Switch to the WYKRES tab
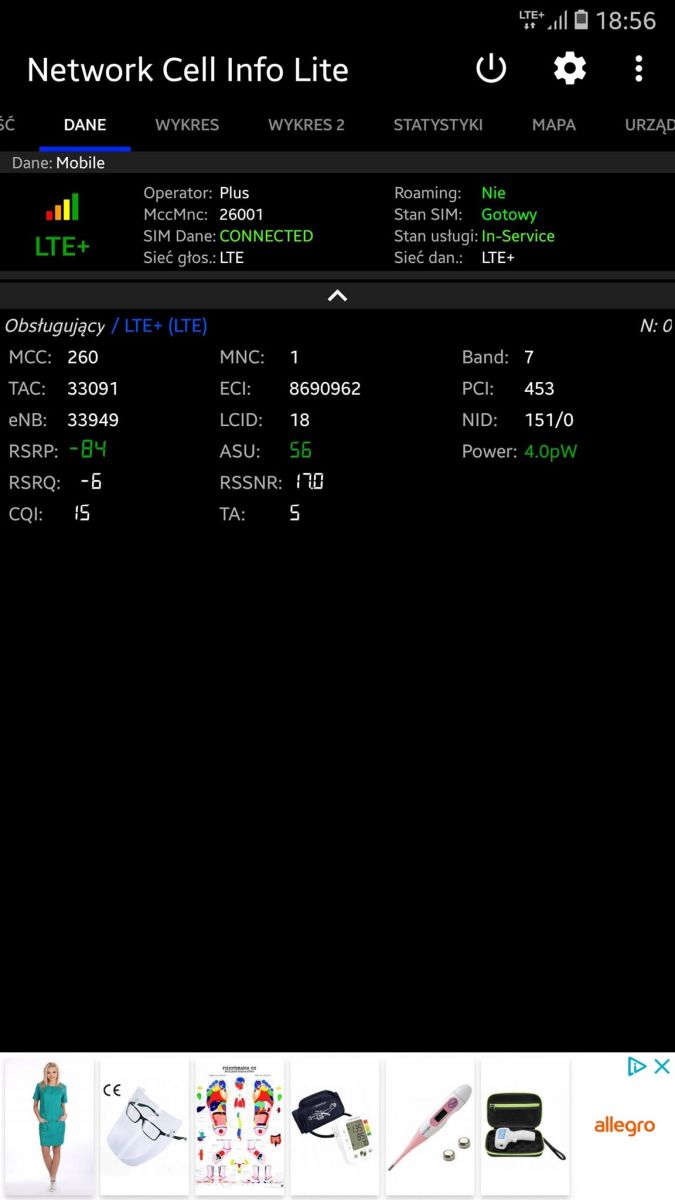 [187, 125]
